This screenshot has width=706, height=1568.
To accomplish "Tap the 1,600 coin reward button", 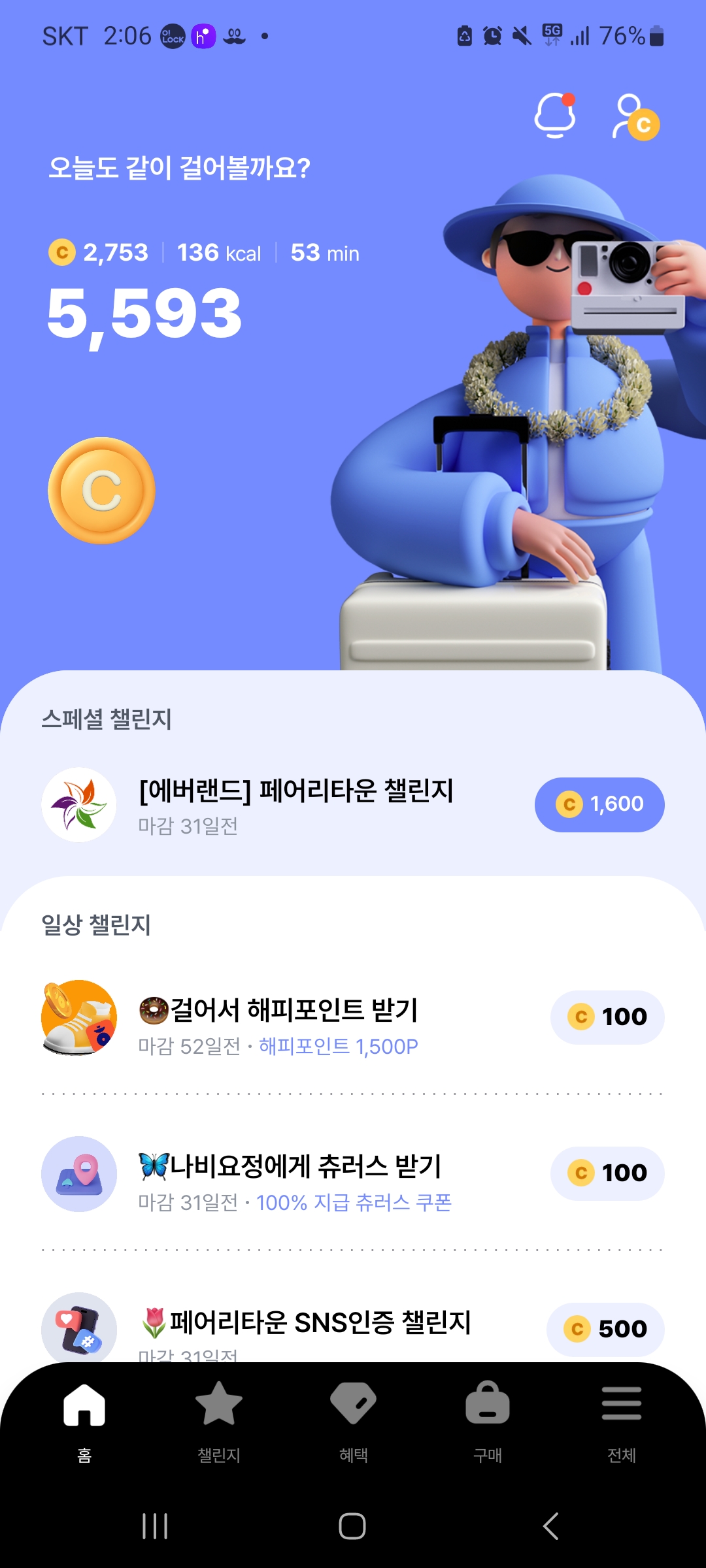I will 599,804.
